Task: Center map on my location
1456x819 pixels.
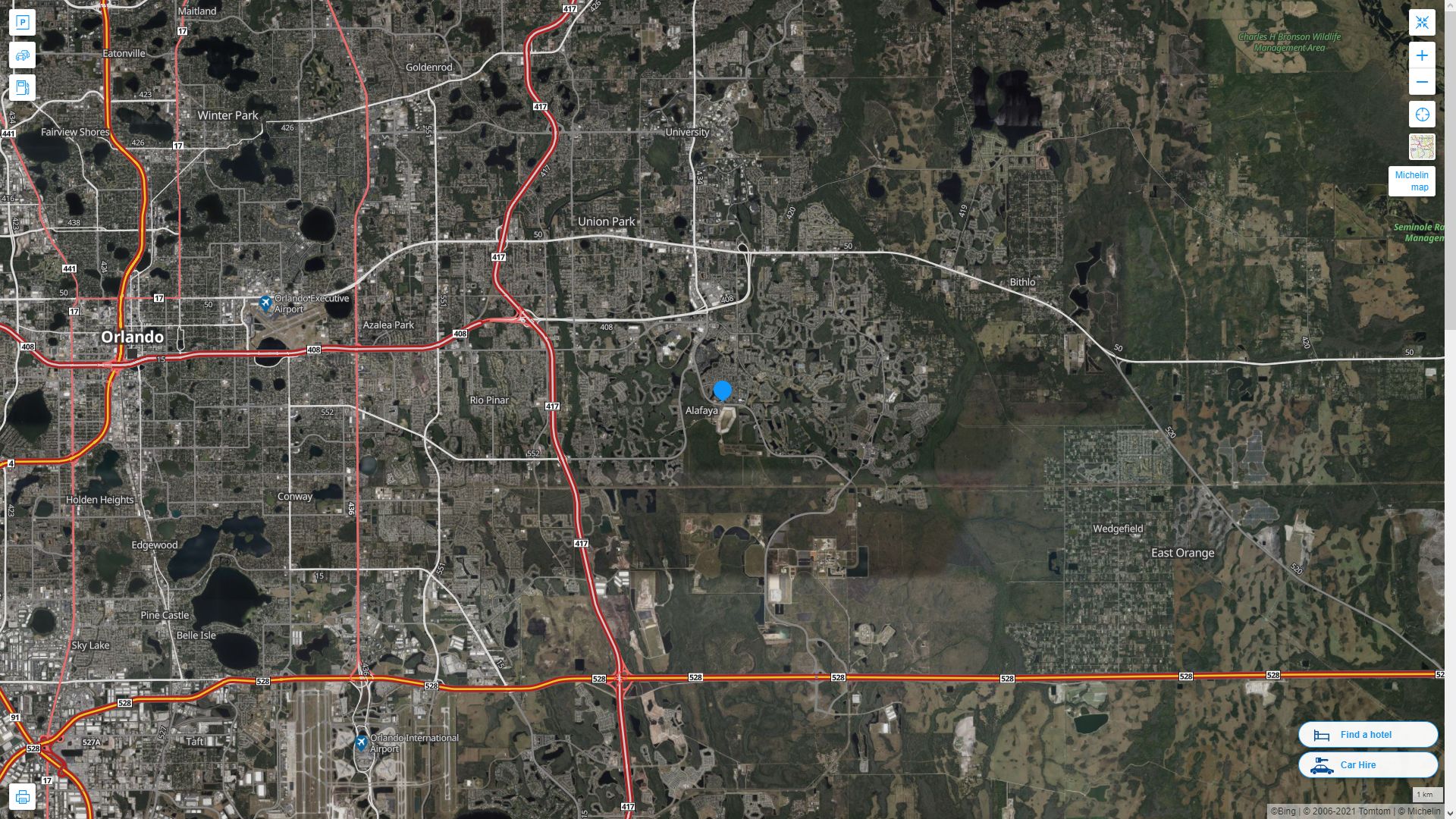Action: click(x=1422, y=115)
